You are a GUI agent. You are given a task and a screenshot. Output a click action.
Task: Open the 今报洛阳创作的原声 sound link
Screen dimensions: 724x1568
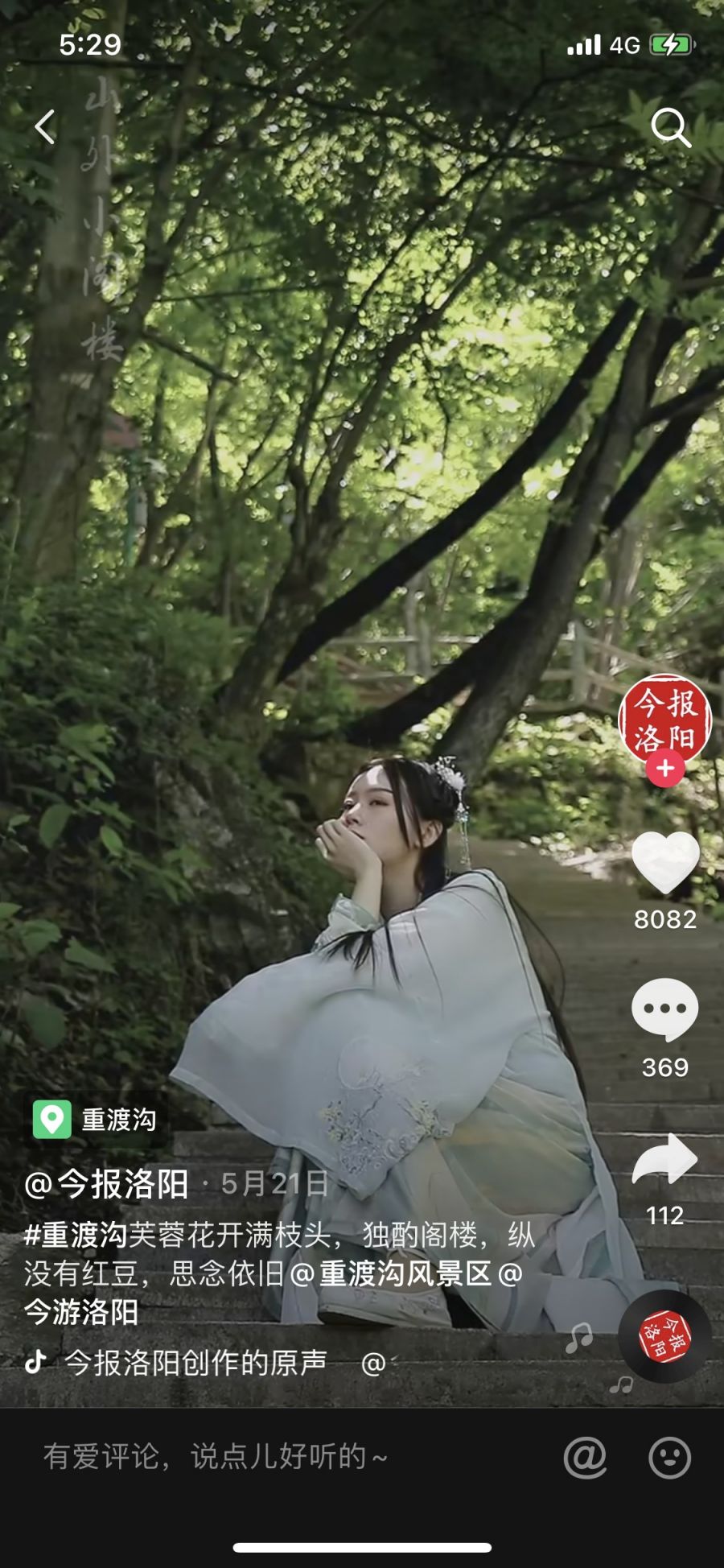click(195, 1362)
